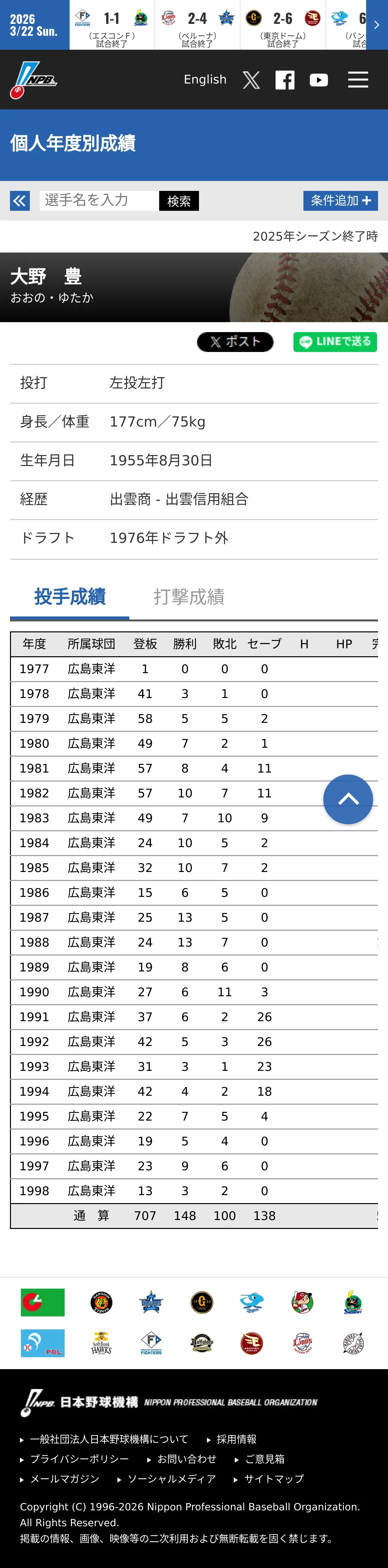Switch site language to English
Image resolution: width=388 pixels, height=1568 pixels.
(205, 80)
